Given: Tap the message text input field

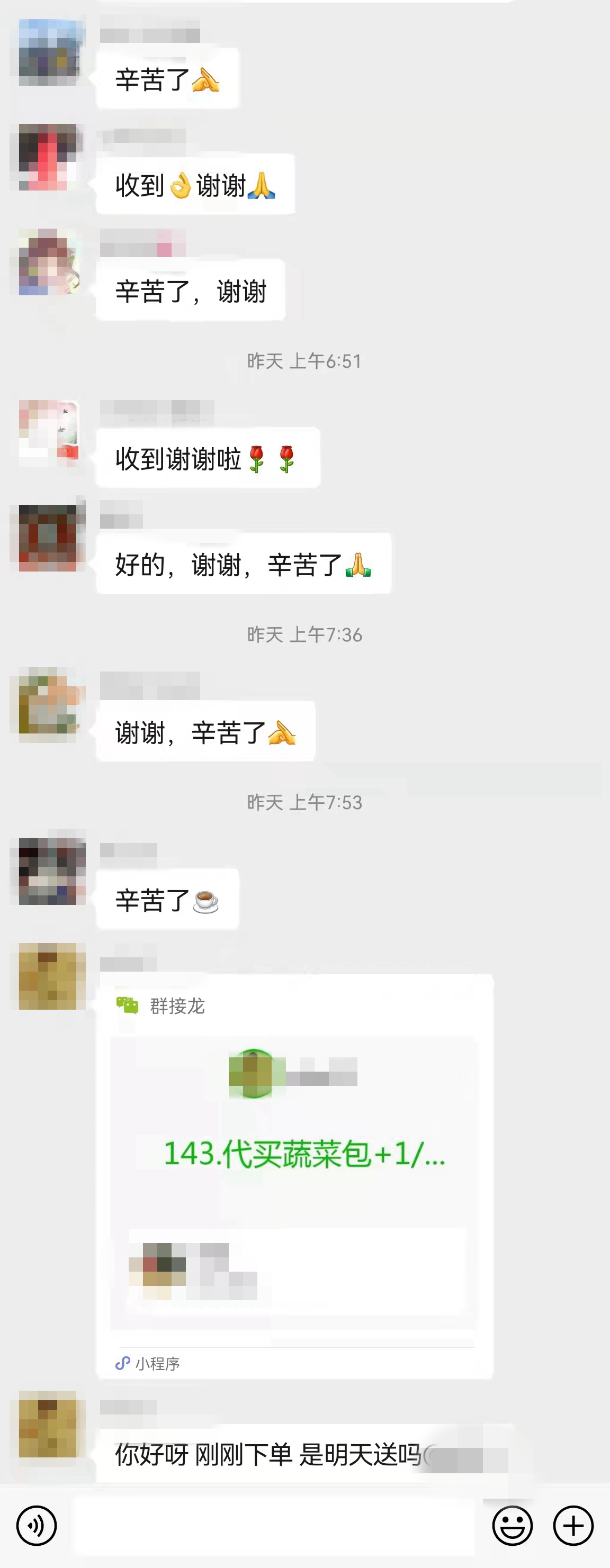Looking at the screenshot, I should [274, 1525].
